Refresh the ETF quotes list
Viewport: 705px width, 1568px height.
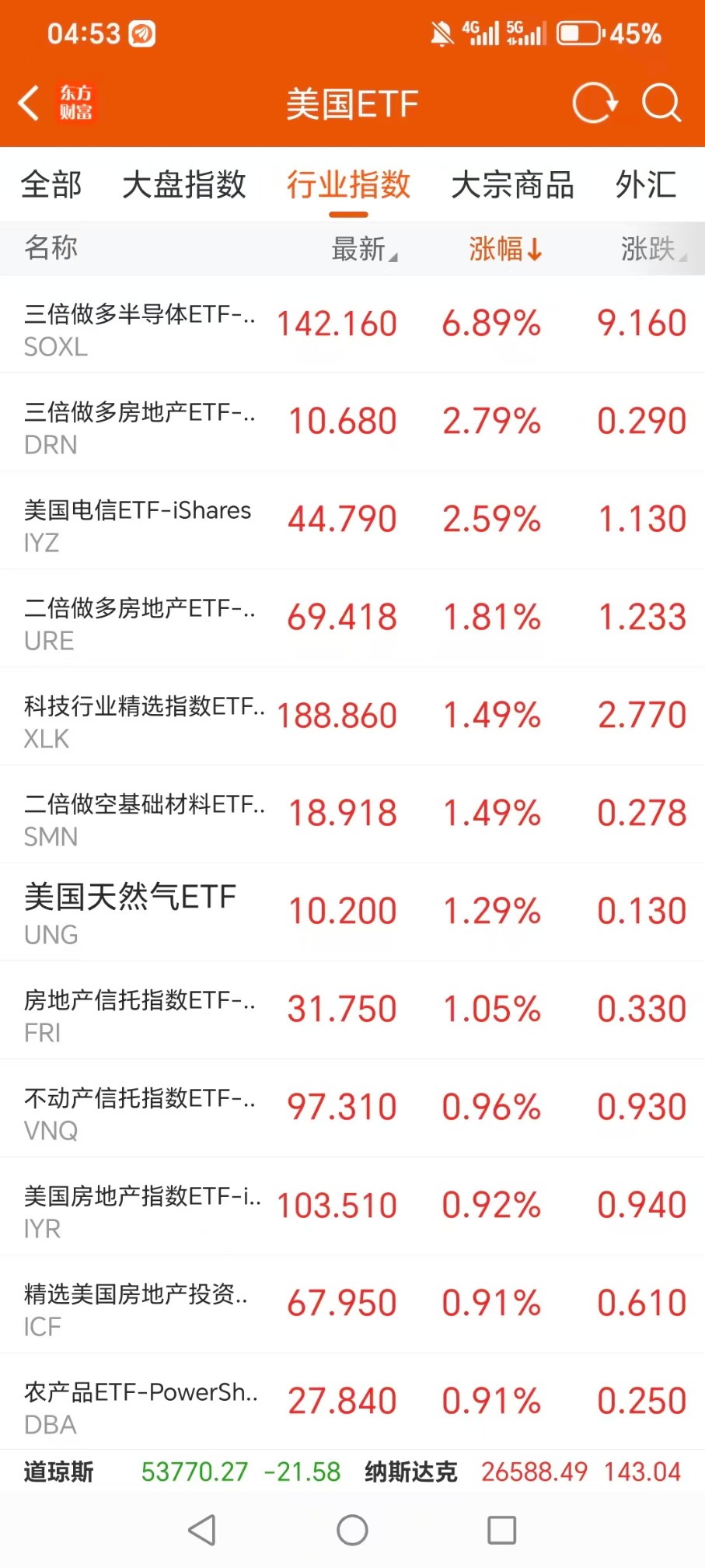point(595,103)
